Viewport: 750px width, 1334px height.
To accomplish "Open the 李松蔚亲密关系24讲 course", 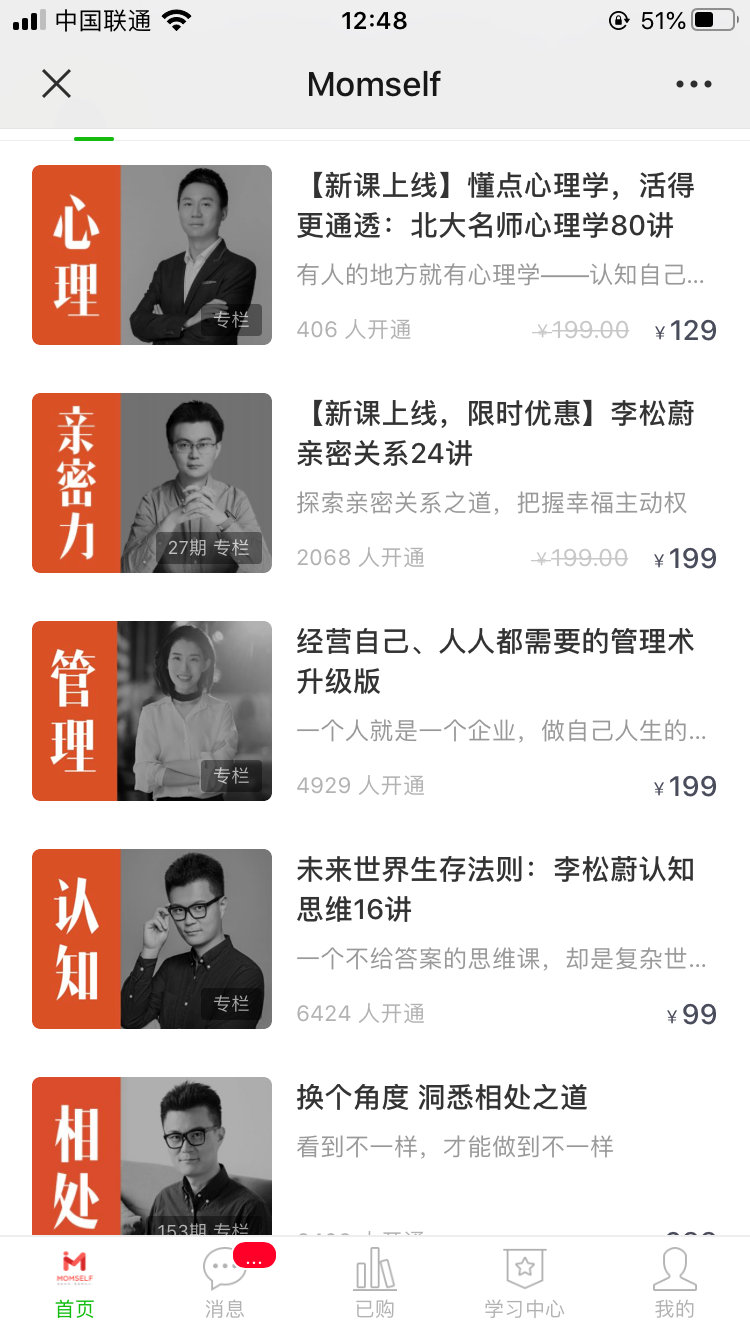I will [x=496, y=434].
